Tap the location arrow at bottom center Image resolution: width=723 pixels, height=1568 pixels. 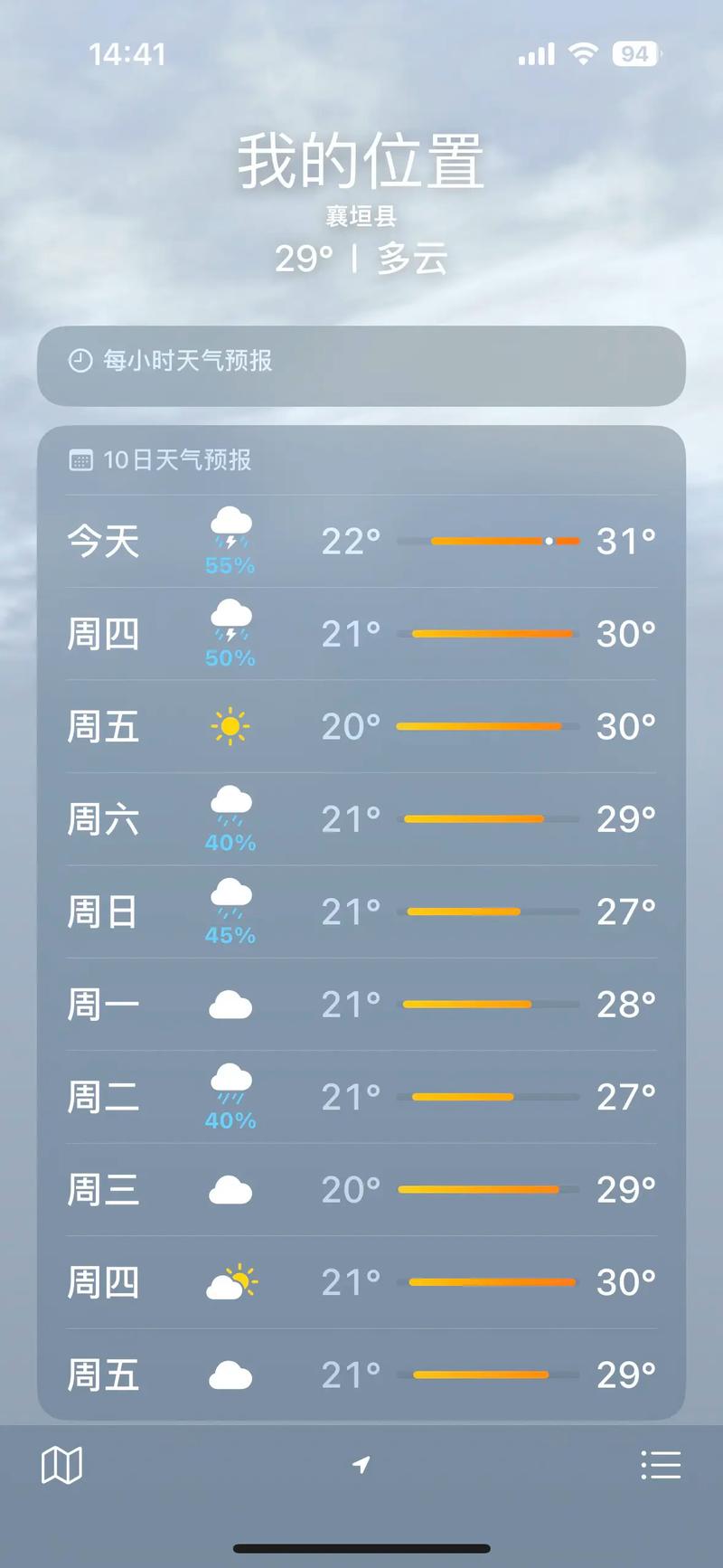[361, 1464]
